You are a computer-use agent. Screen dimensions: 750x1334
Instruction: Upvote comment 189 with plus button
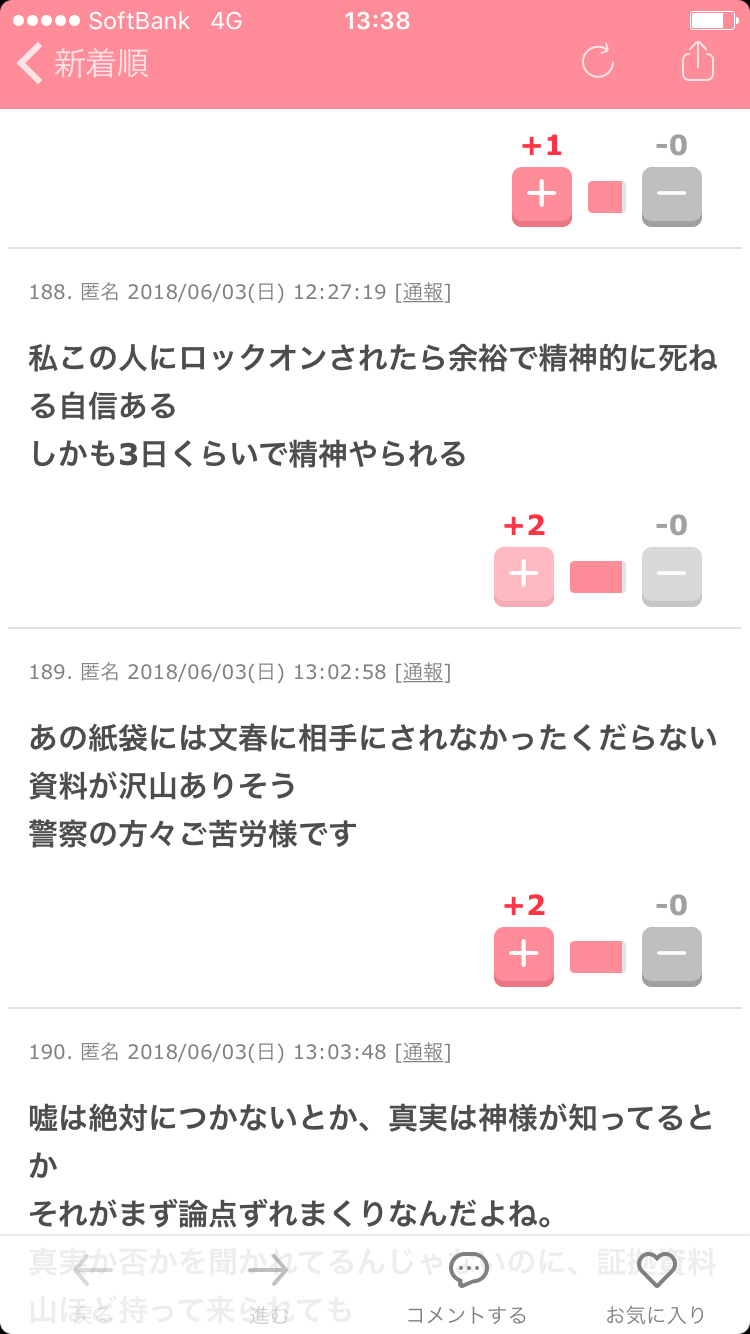coord(524,957)
